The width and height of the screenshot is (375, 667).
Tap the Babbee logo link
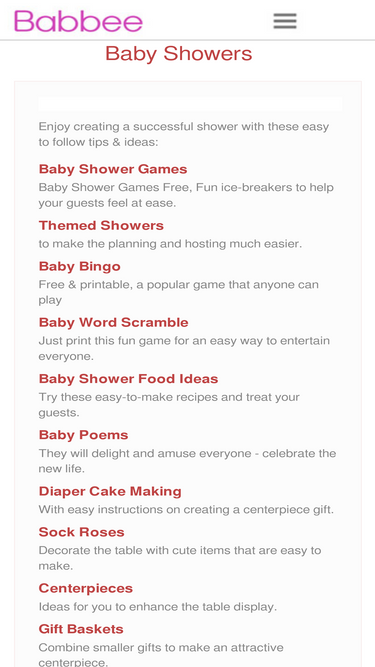pos(79,21)
